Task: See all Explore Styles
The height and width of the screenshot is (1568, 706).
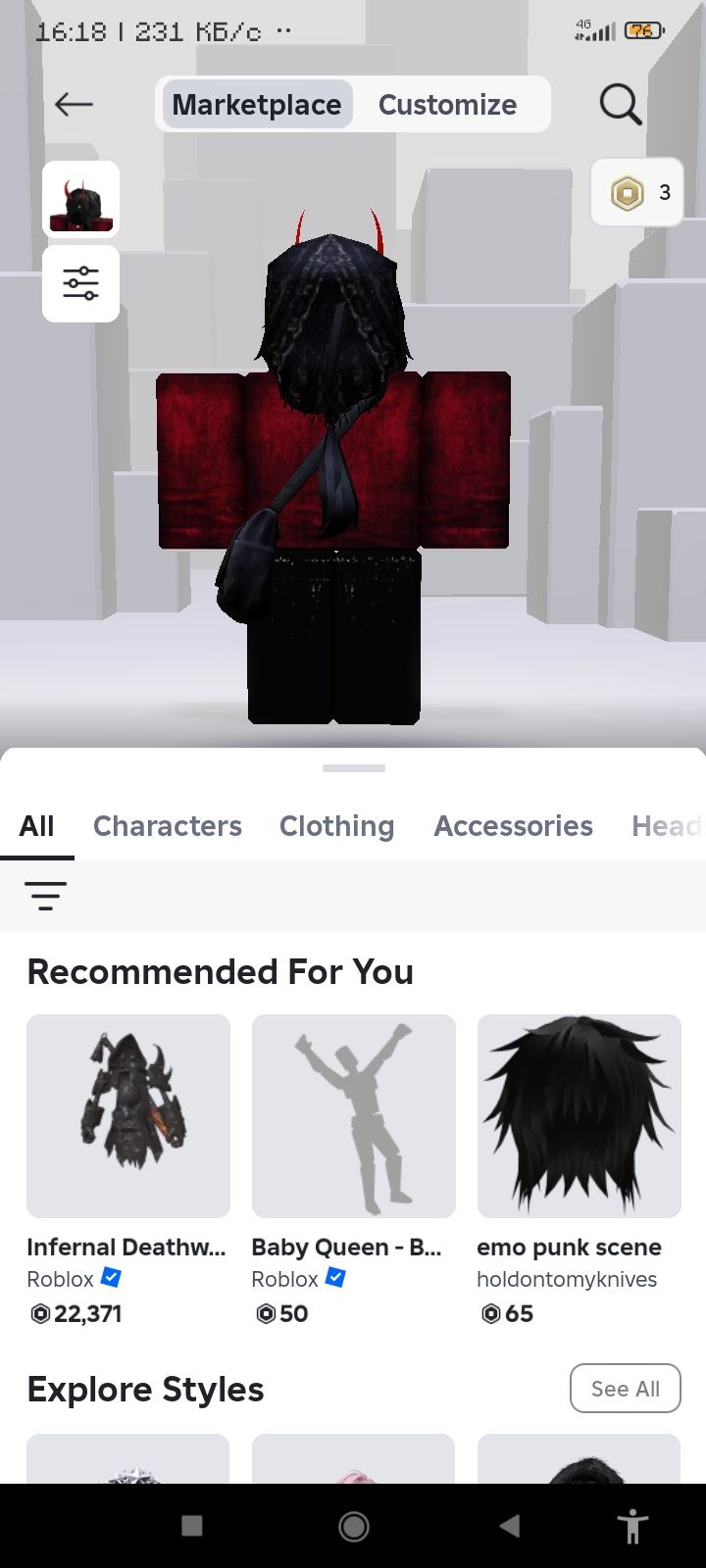Action: point(625,1388)
